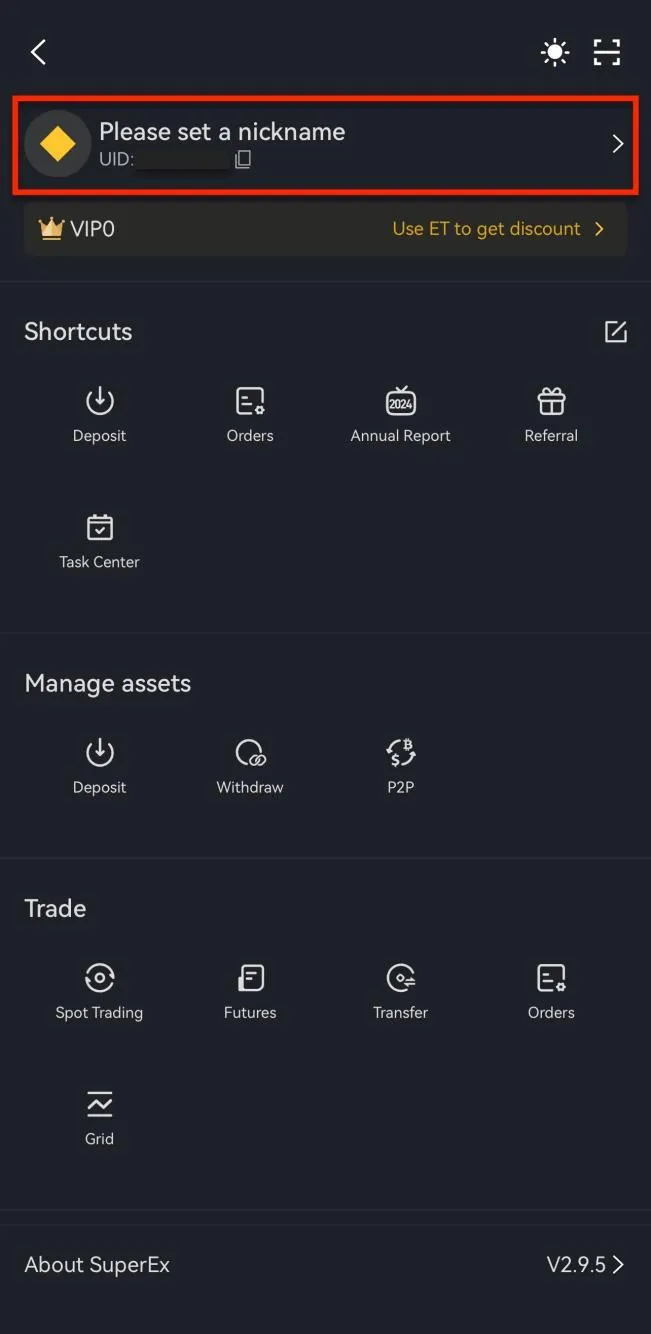Open the QR scan icon
This screenshot has width=651, height=1334.
click(x=607, y=52)
